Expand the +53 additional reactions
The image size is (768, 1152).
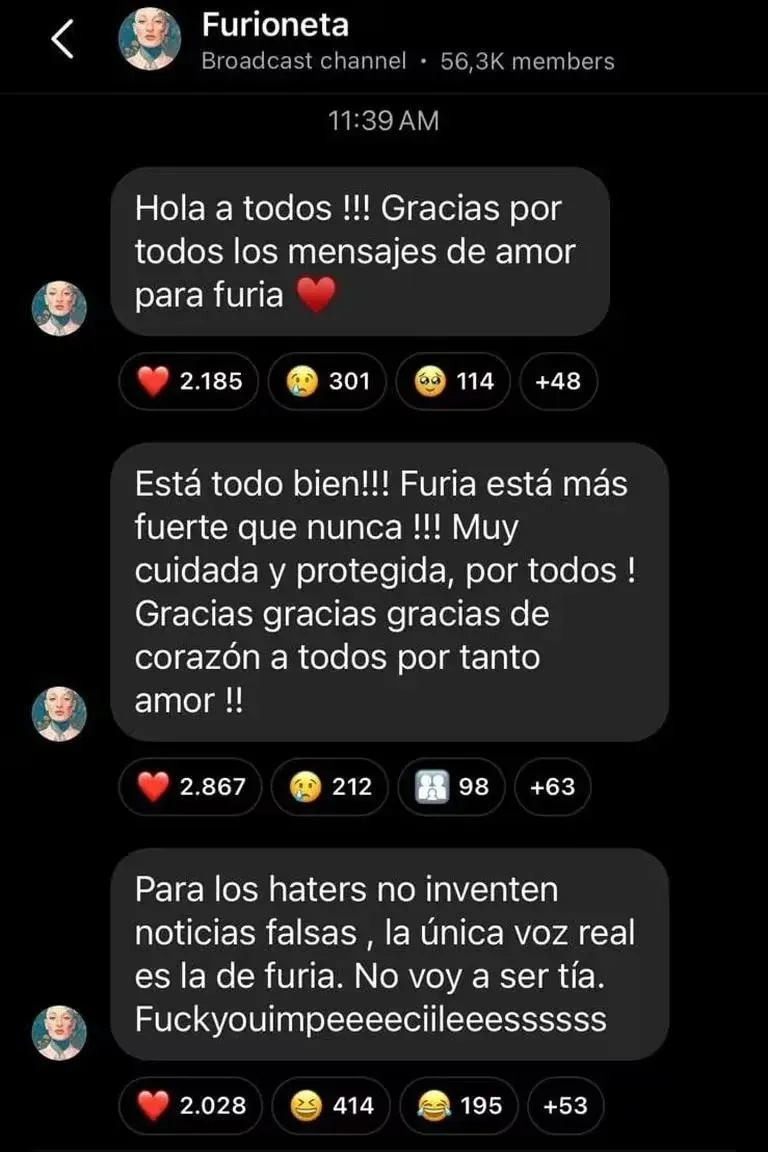tap(565, 1106)
